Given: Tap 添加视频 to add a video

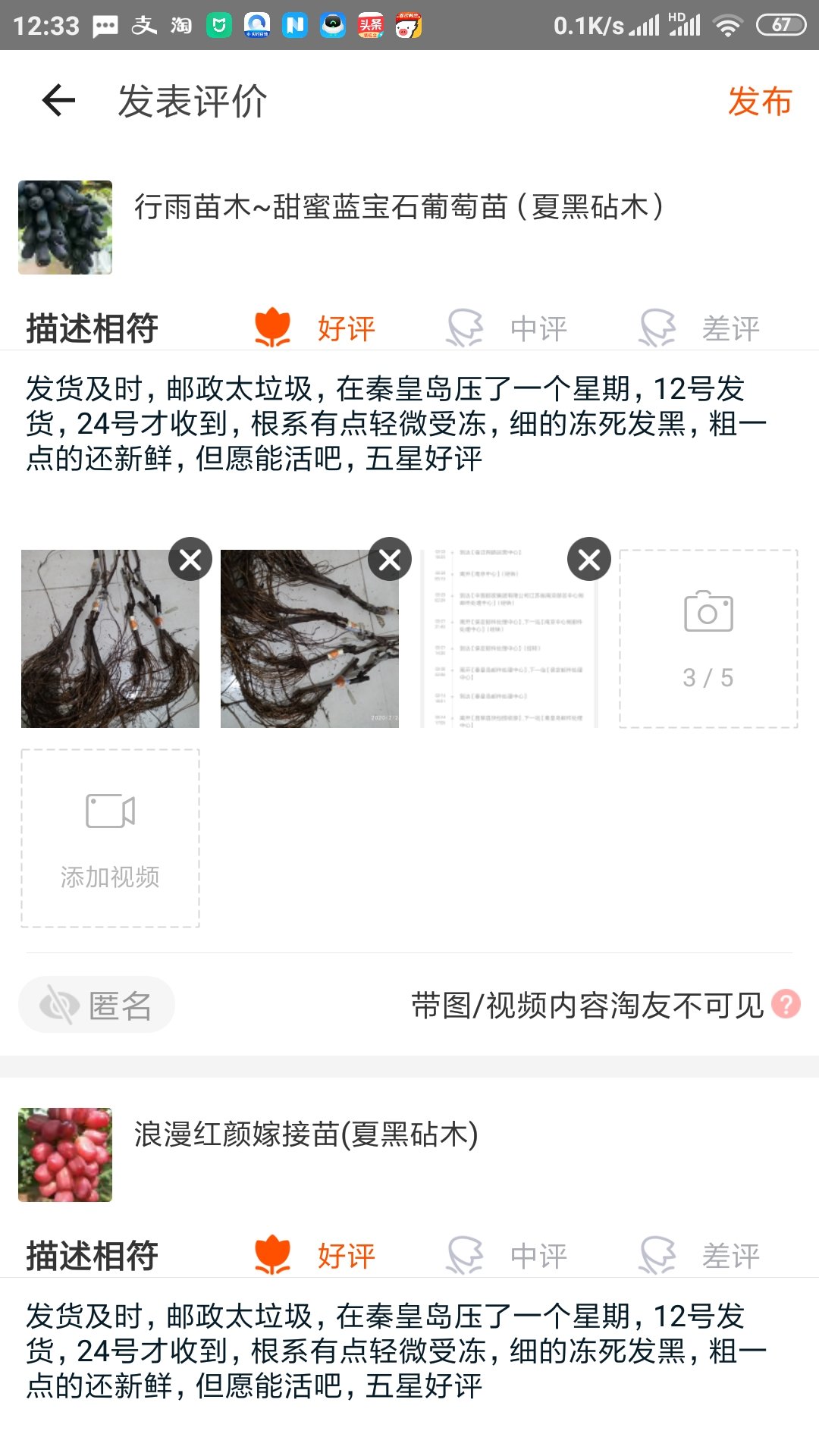Looking at the screenshot, I should (110, 838).
